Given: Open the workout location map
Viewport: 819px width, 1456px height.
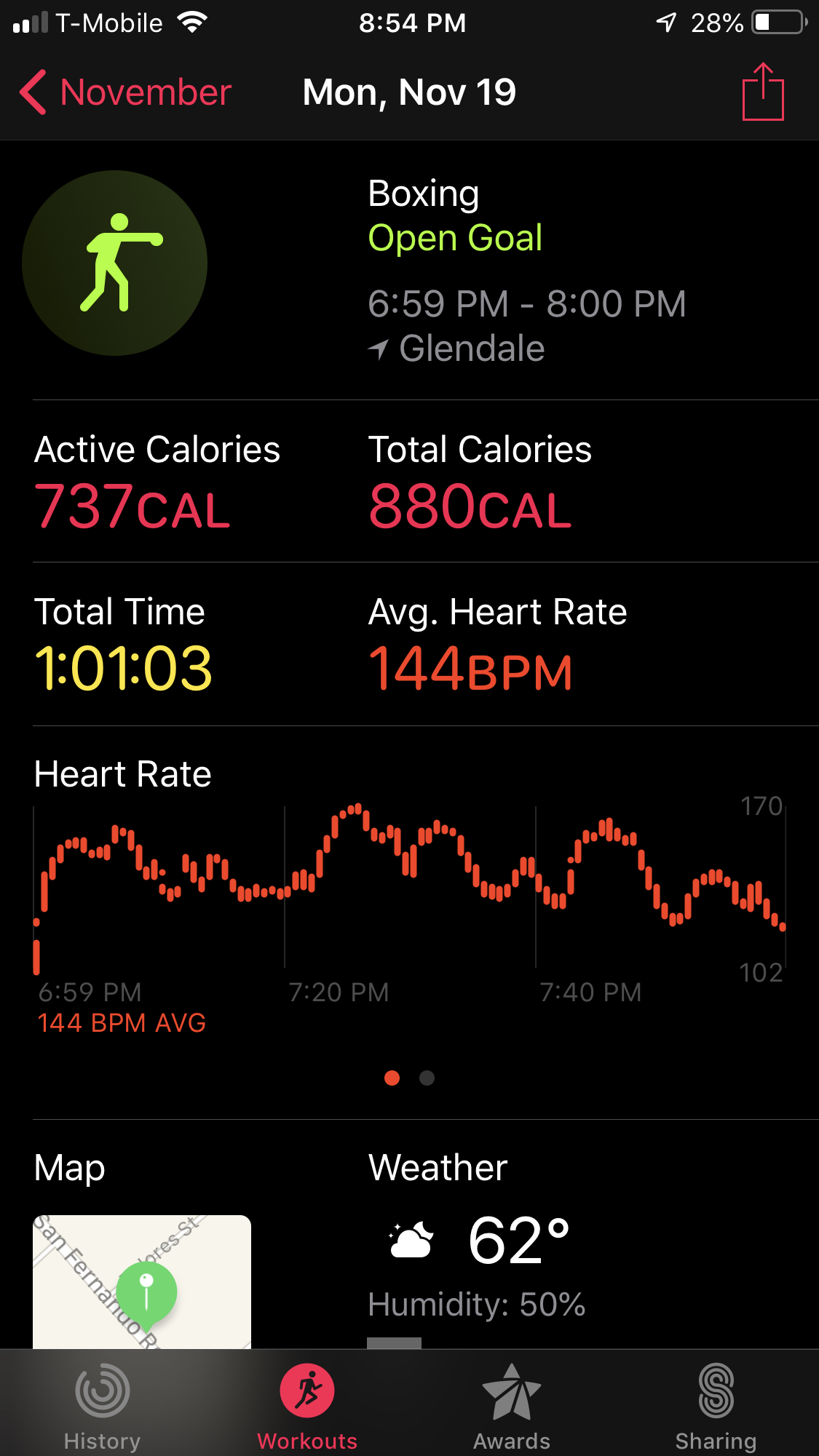Looking at the screenshot, I should point(142,1281).
